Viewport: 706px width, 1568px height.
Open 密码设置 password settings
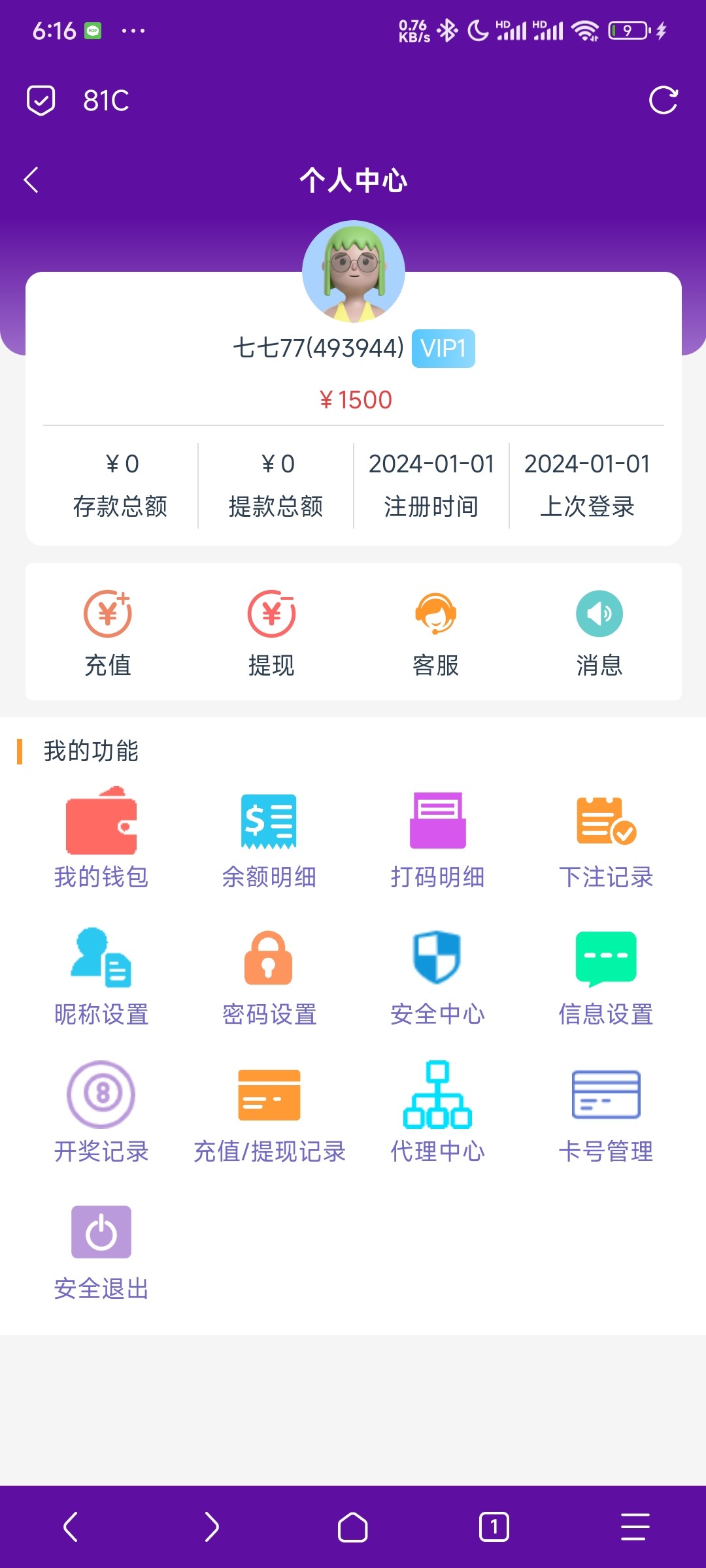(269, 973)
